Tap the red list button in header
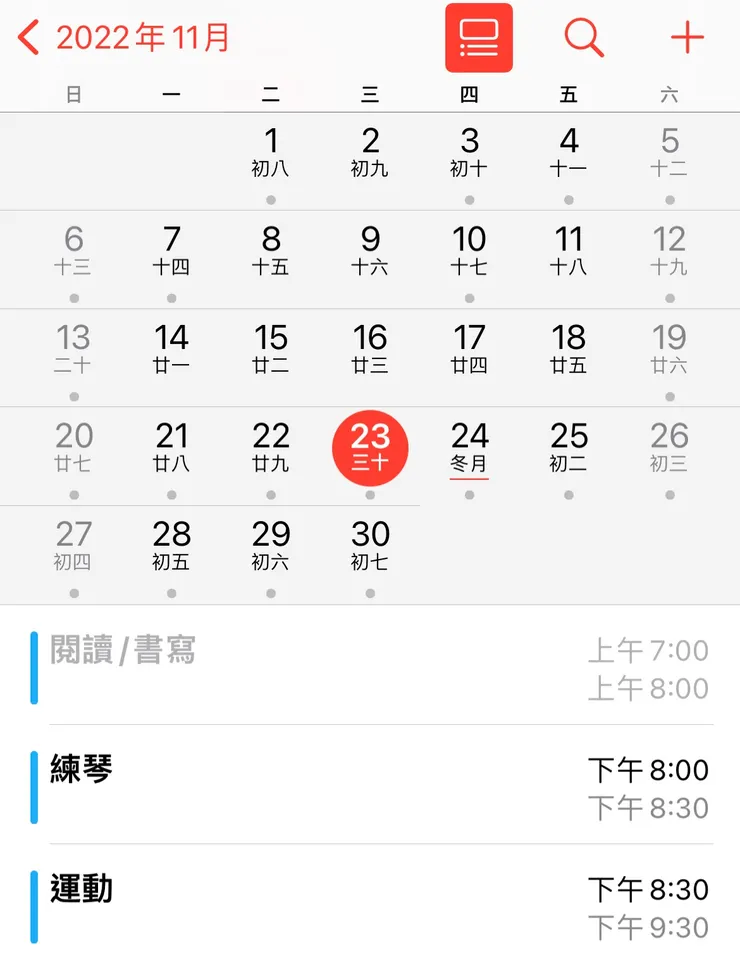This screenshot has height=975, width=740. pos(478,37)
